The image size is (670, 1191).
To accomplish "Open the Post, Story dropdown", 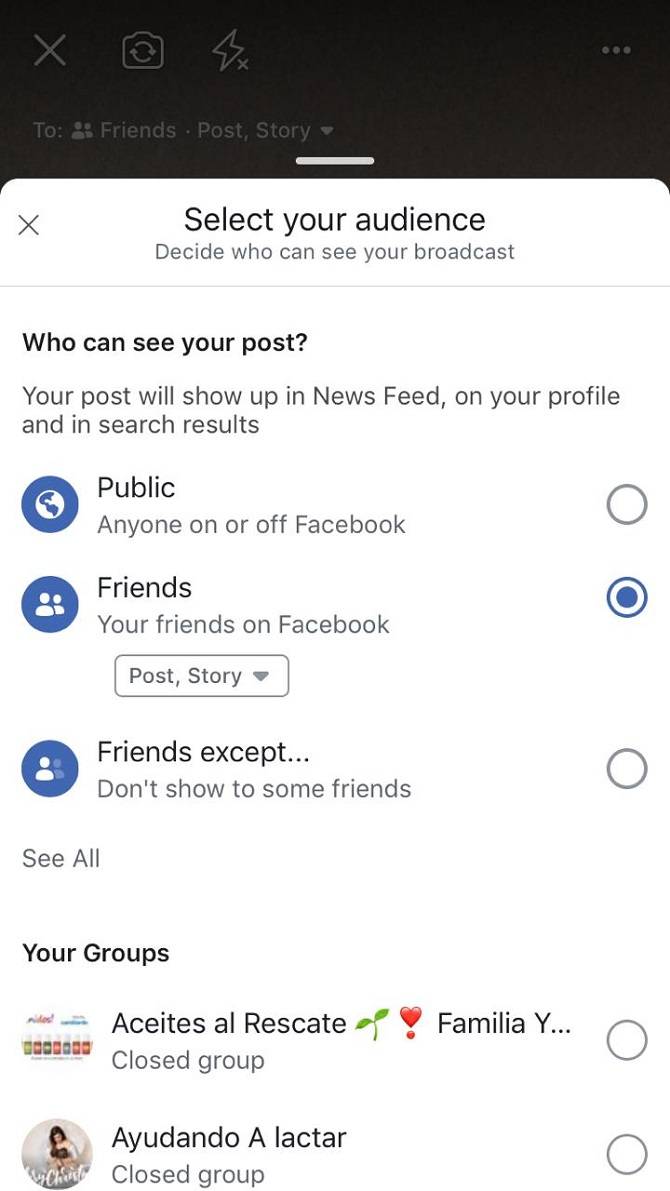I will [x=201, y=676].
